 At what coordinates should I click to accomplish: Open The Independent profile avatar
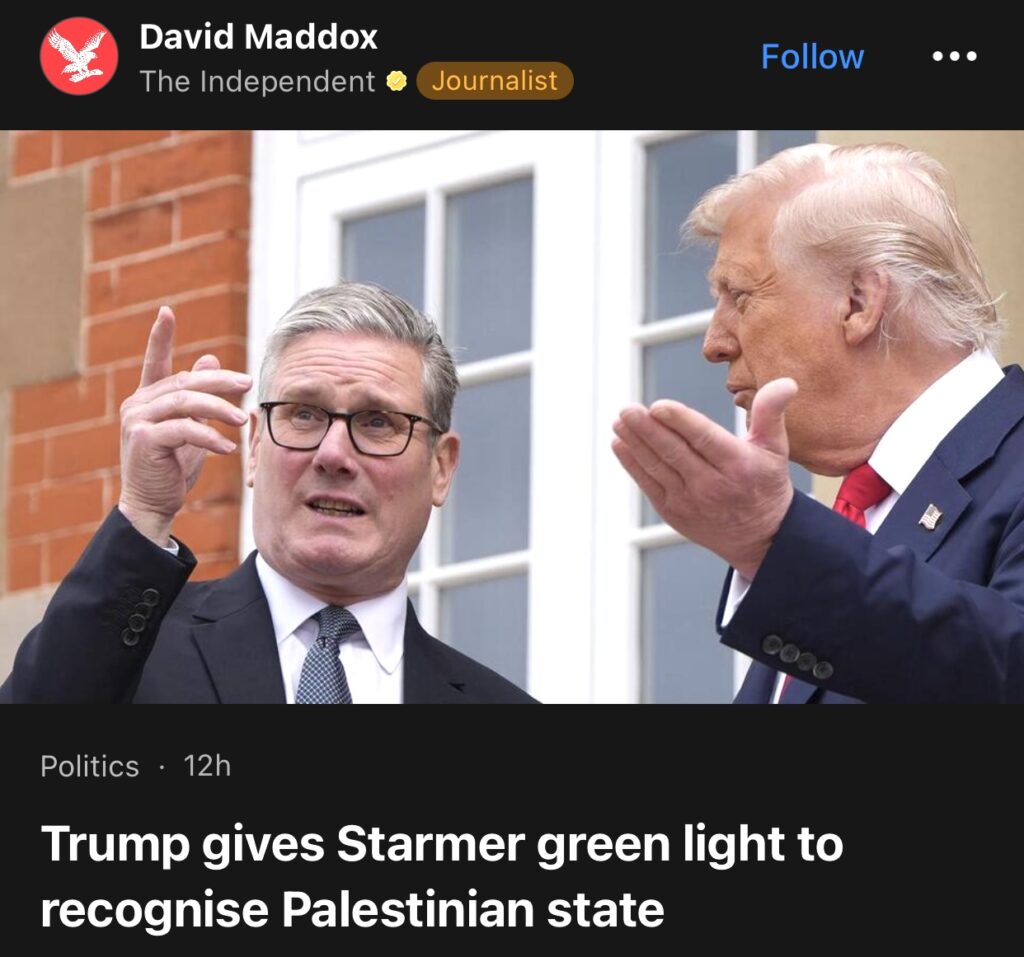click(79, 57)
